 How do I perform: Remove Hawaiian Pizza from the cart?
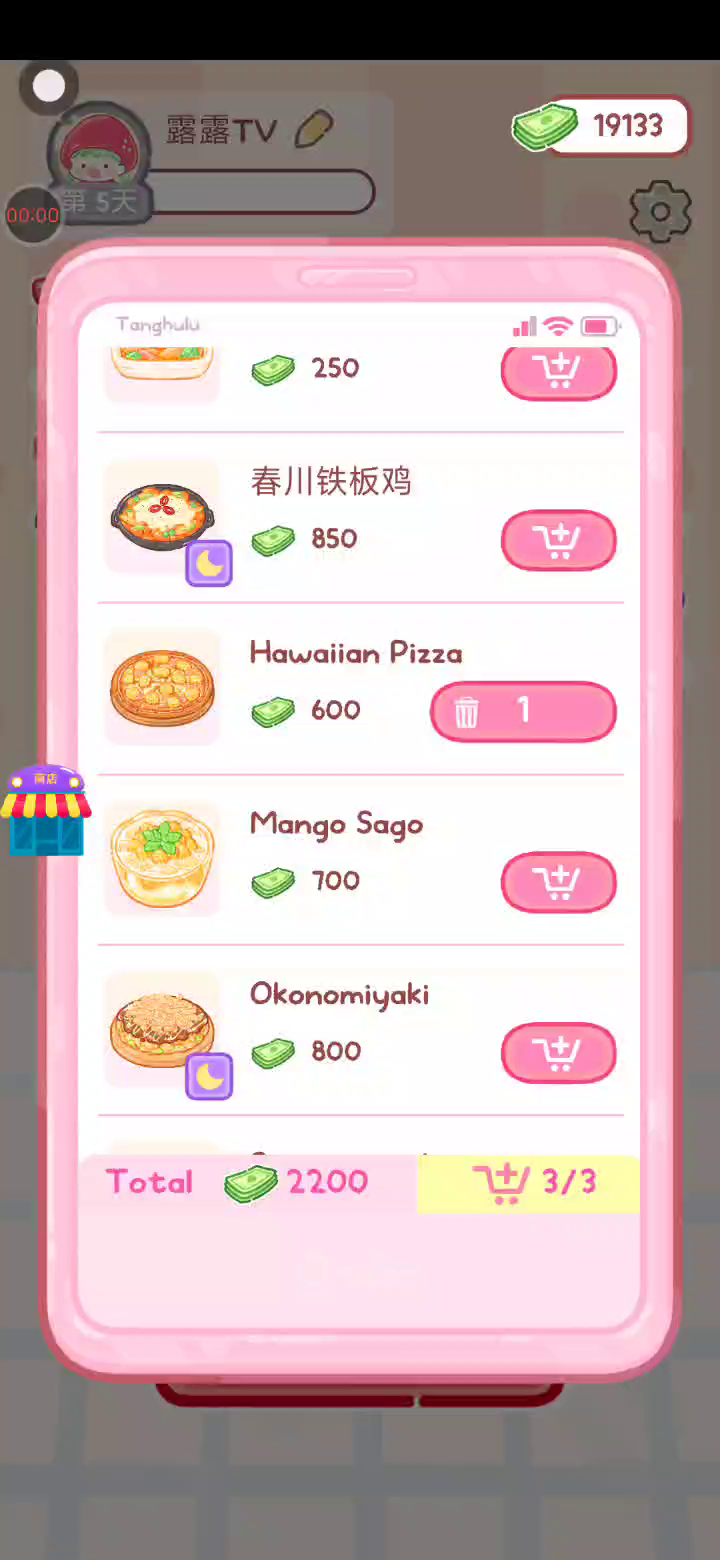pyautogui.click(x=467, y=712)
